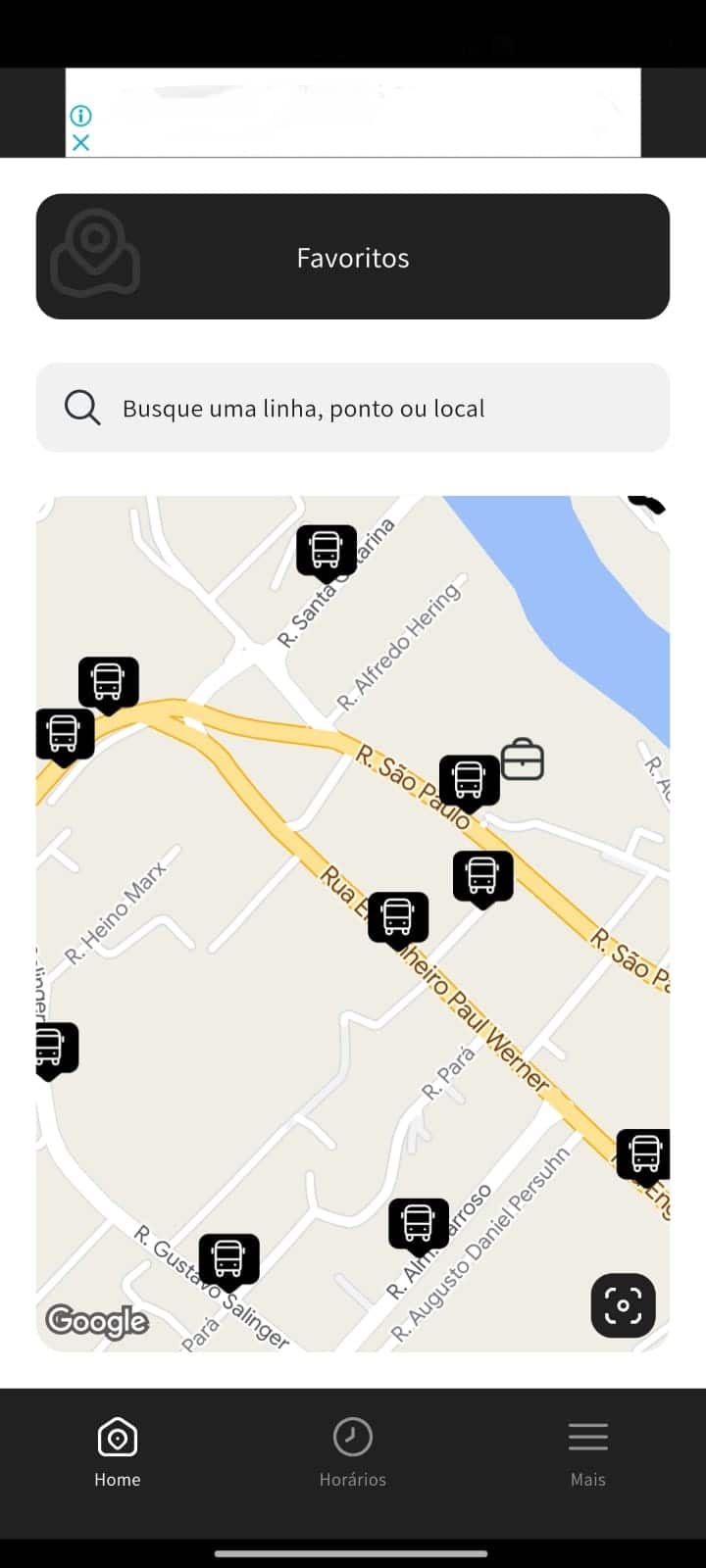Tap the bus stop below Rua São Paulo
The width and height of the screenshot is (706, 1568).
coord(482,875)
